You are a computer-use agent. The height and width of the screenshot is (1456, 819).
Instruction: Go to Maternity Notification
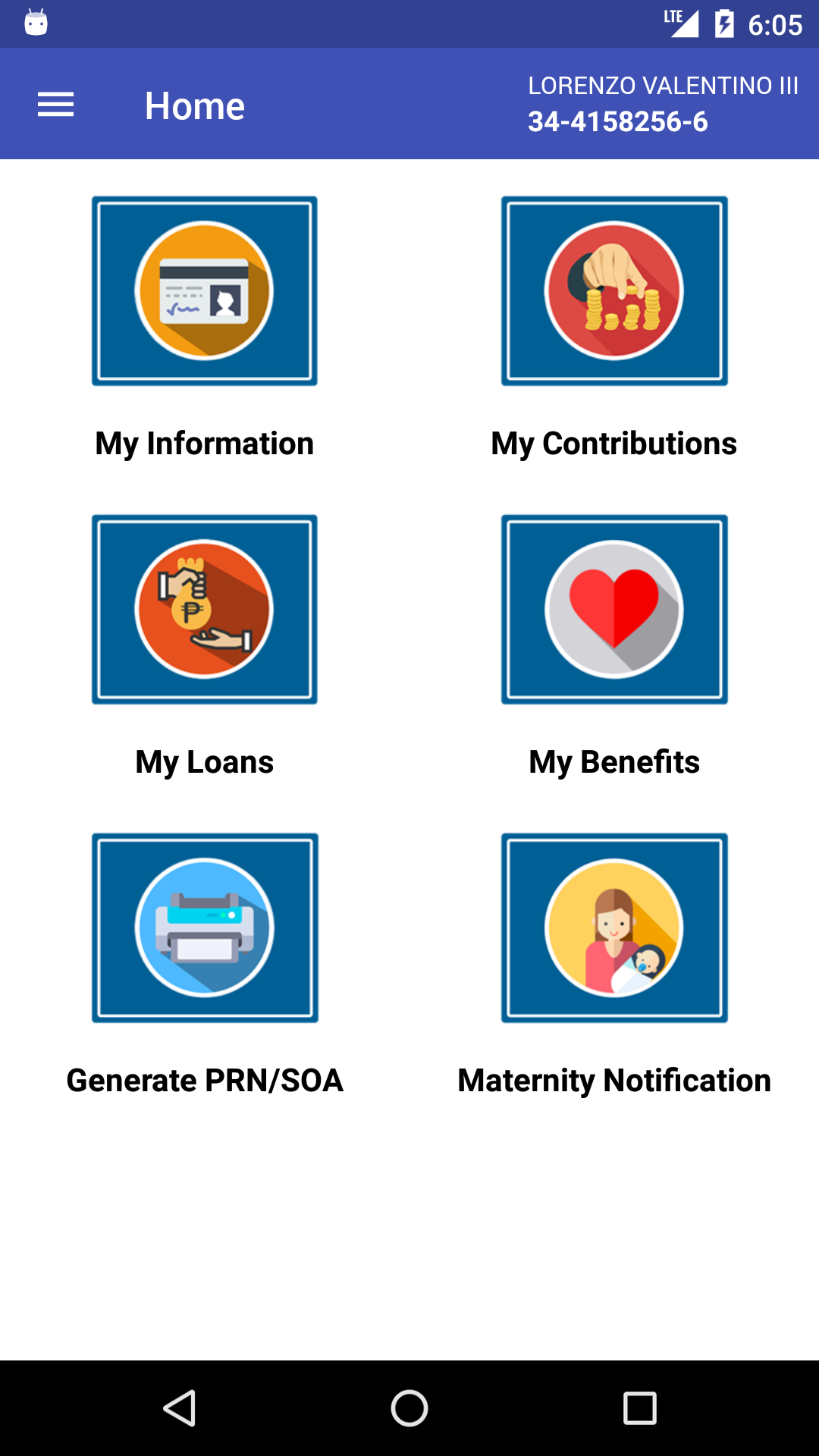tap(614, 928)
